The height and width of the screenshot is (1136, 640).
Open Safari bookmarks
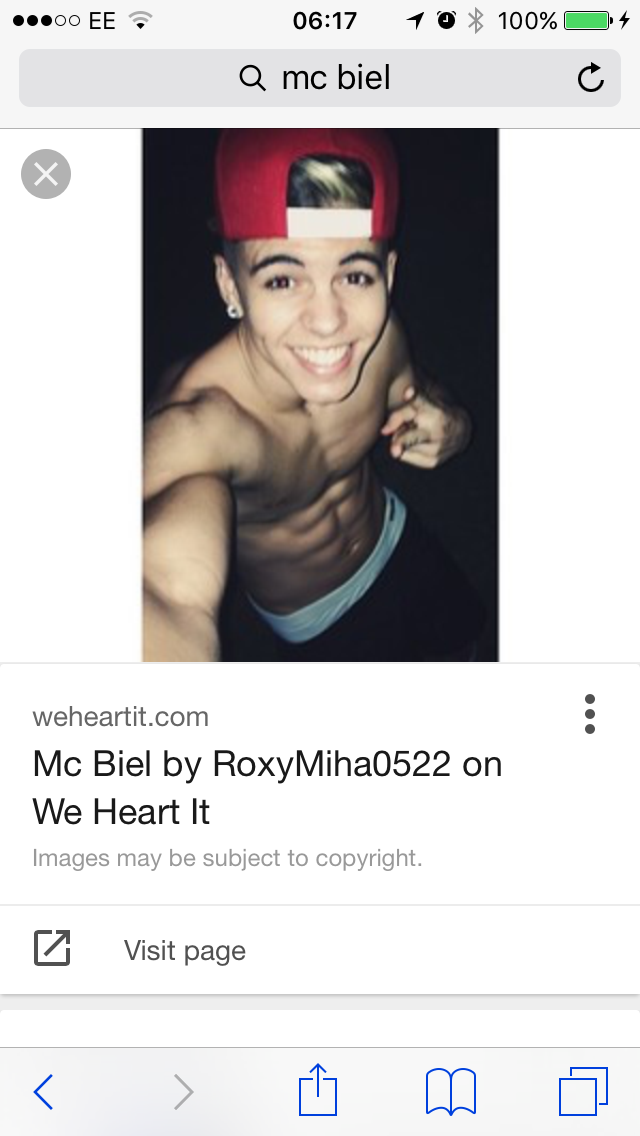(451, 1091)
